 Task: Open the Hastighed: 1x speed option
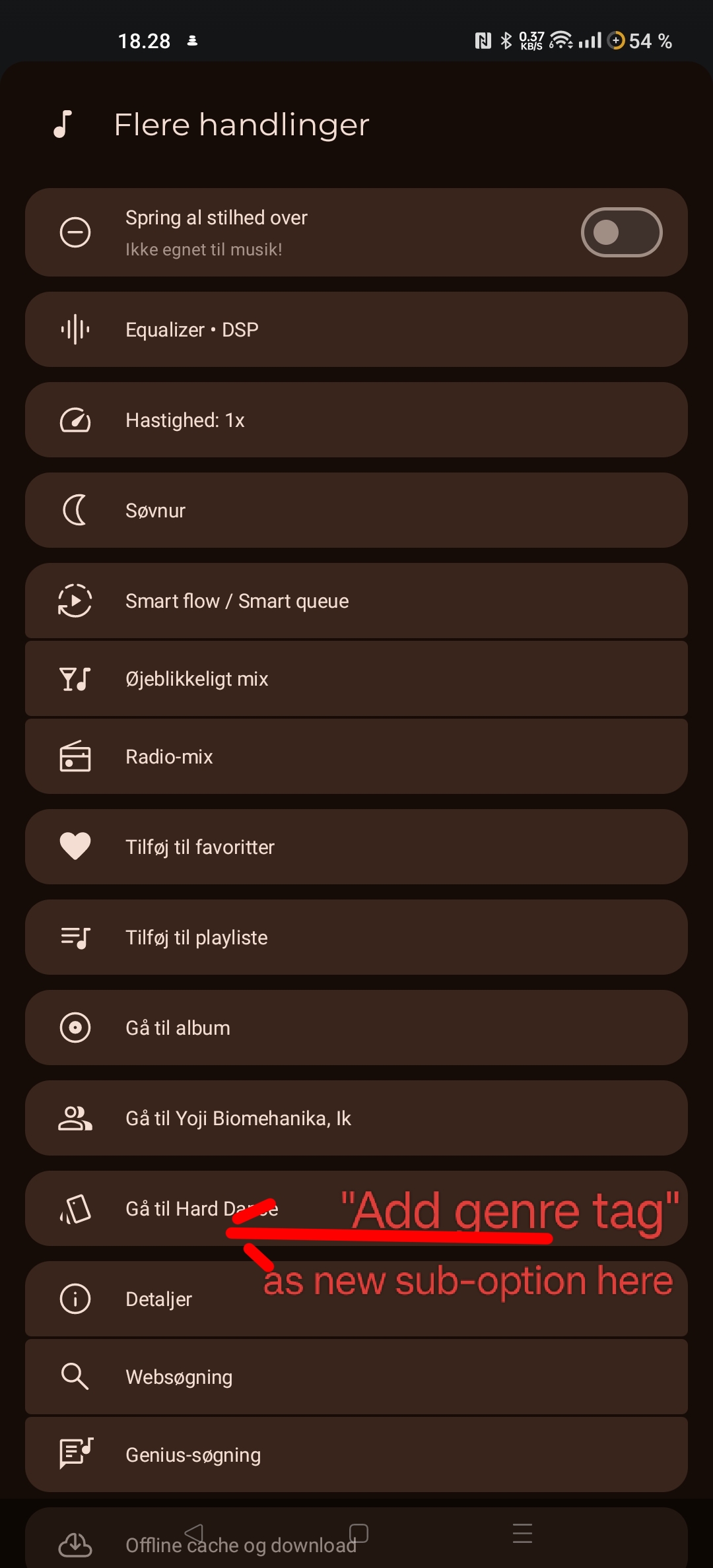(356, 420)
